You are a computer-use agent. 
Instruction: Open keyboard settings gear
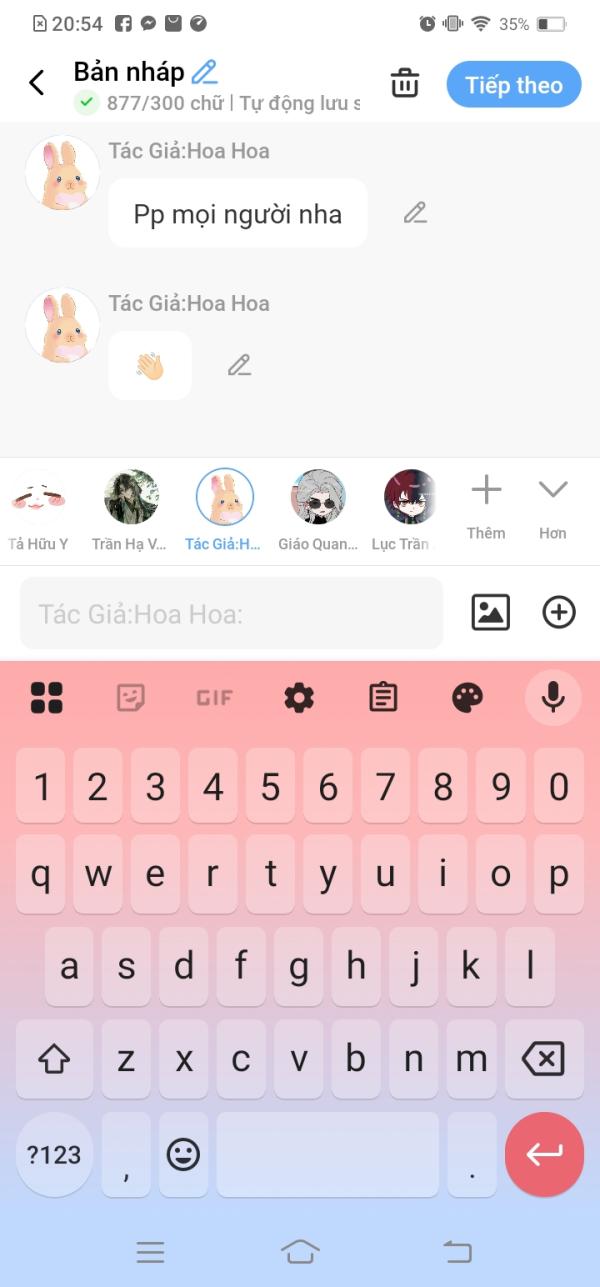299,697
